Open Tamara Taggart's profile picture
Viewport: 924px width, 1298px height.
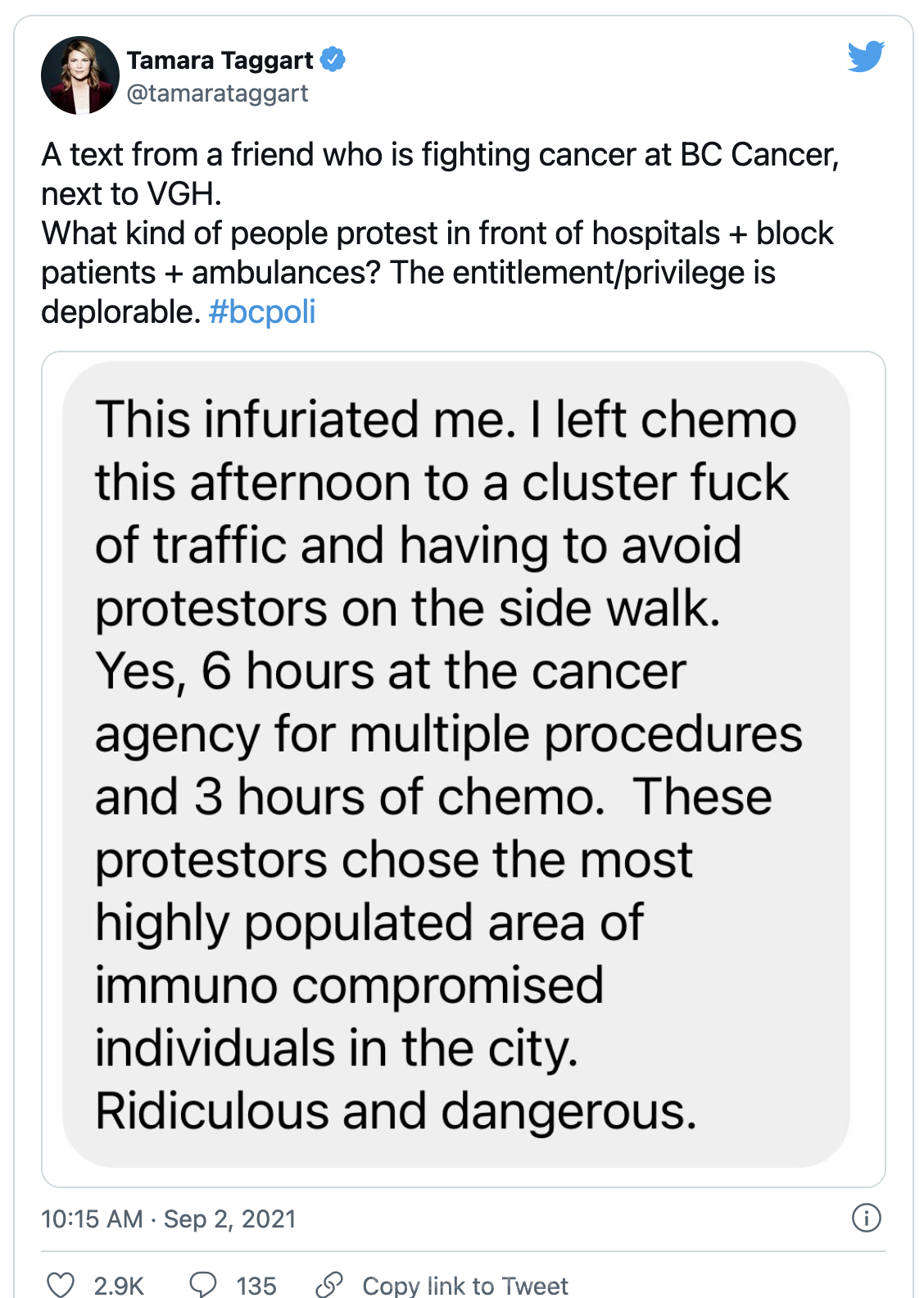pos(79,75)
